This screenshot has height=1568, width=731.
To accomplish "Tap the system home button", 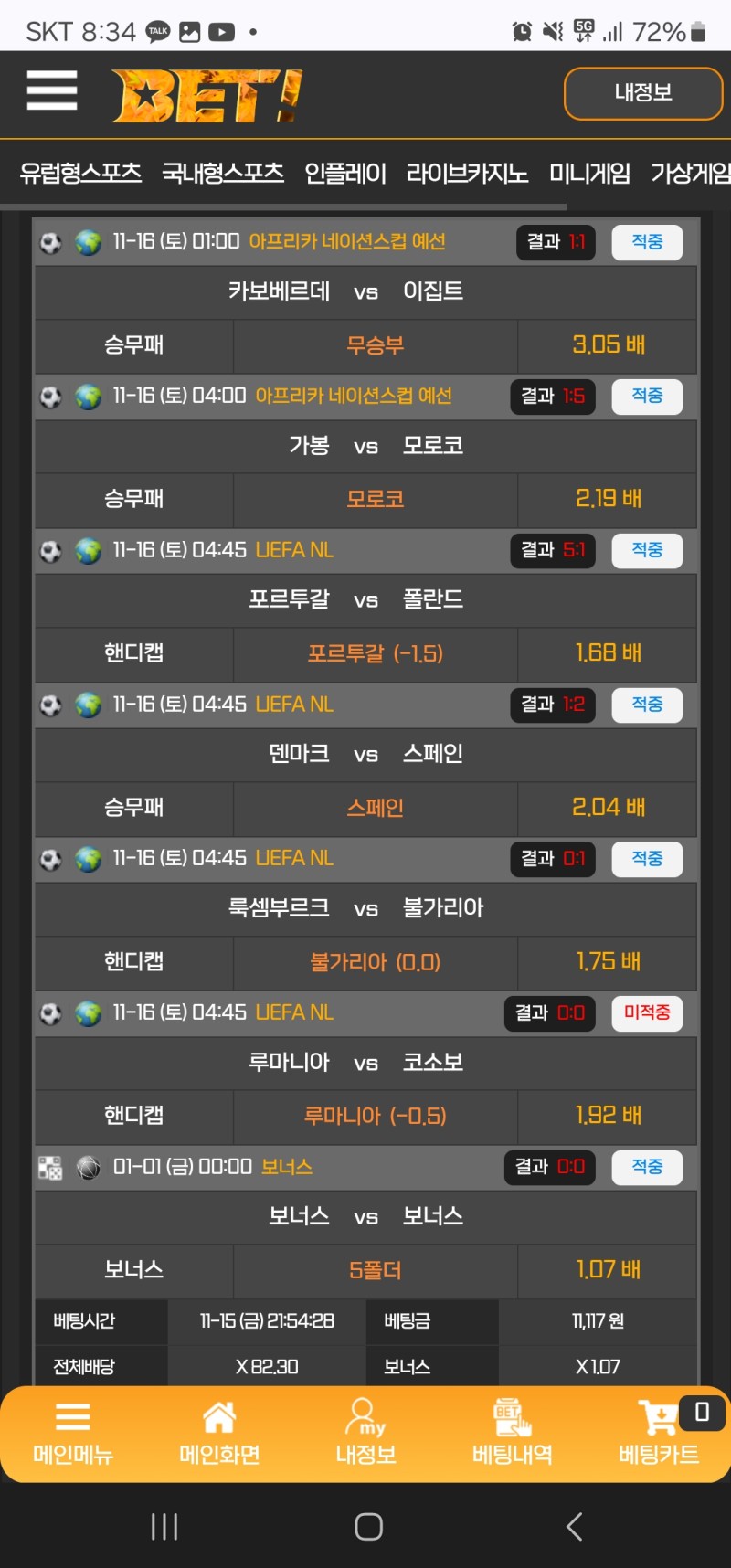I will click(368, 1526).
